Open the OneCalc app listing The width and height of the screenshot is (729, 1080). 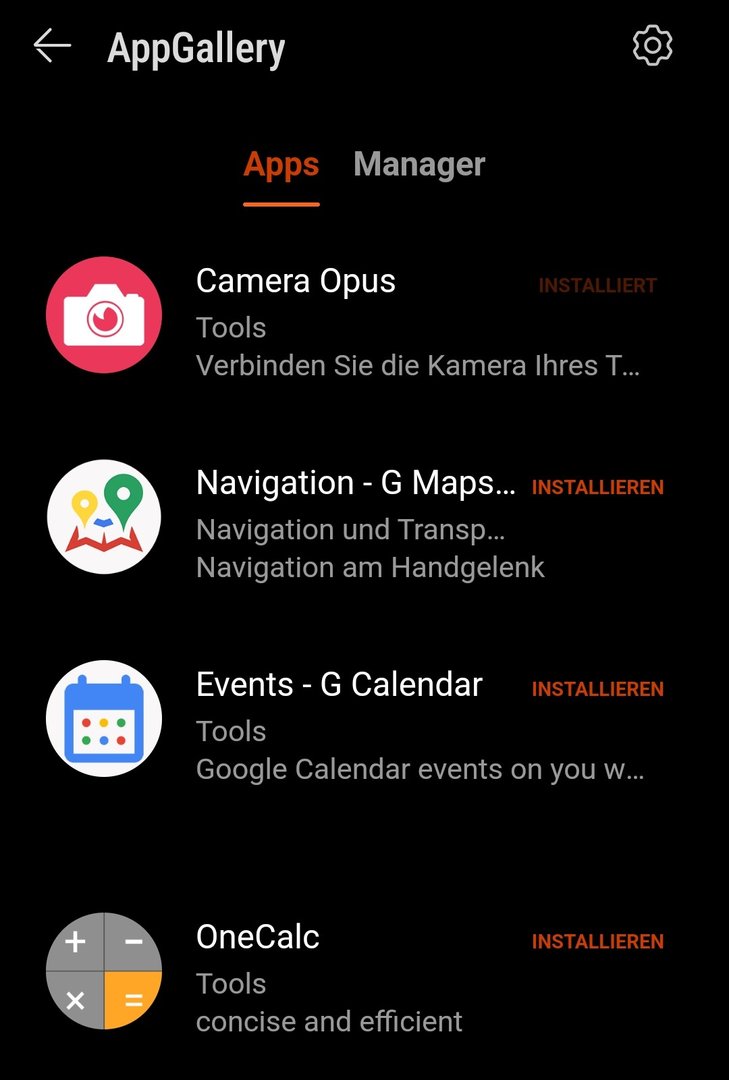point(258,938)
